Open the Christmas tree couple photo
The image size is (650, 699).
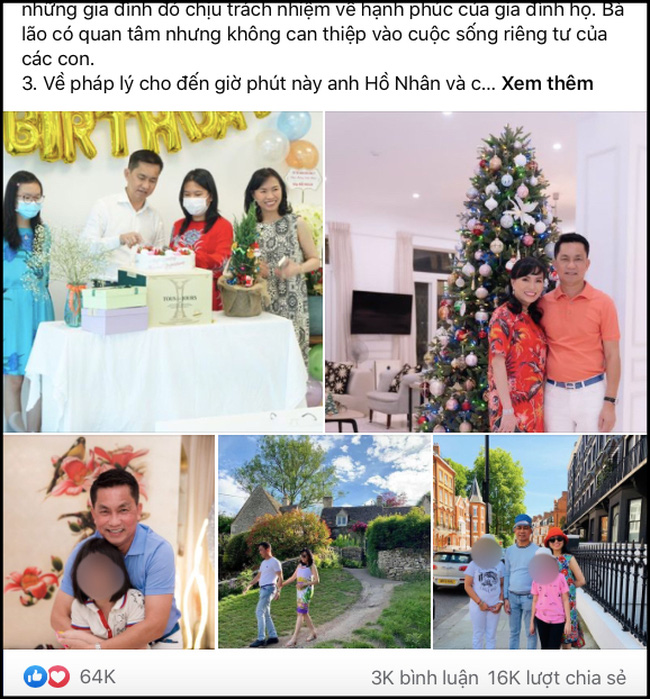(x=486, y=270)
